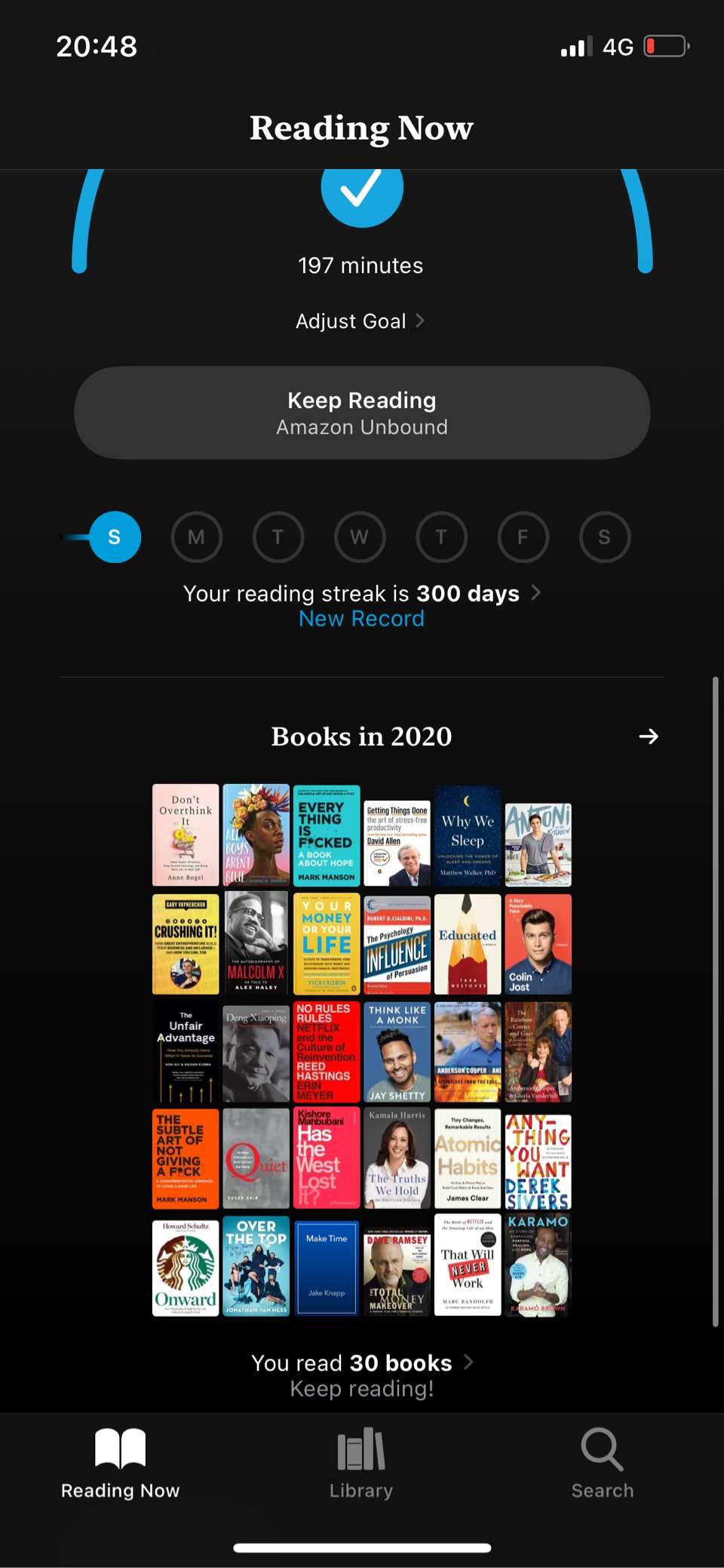Open the Atomic Habits book cover
This screenshot has width=724, height=1568.
click(468, 1159)
